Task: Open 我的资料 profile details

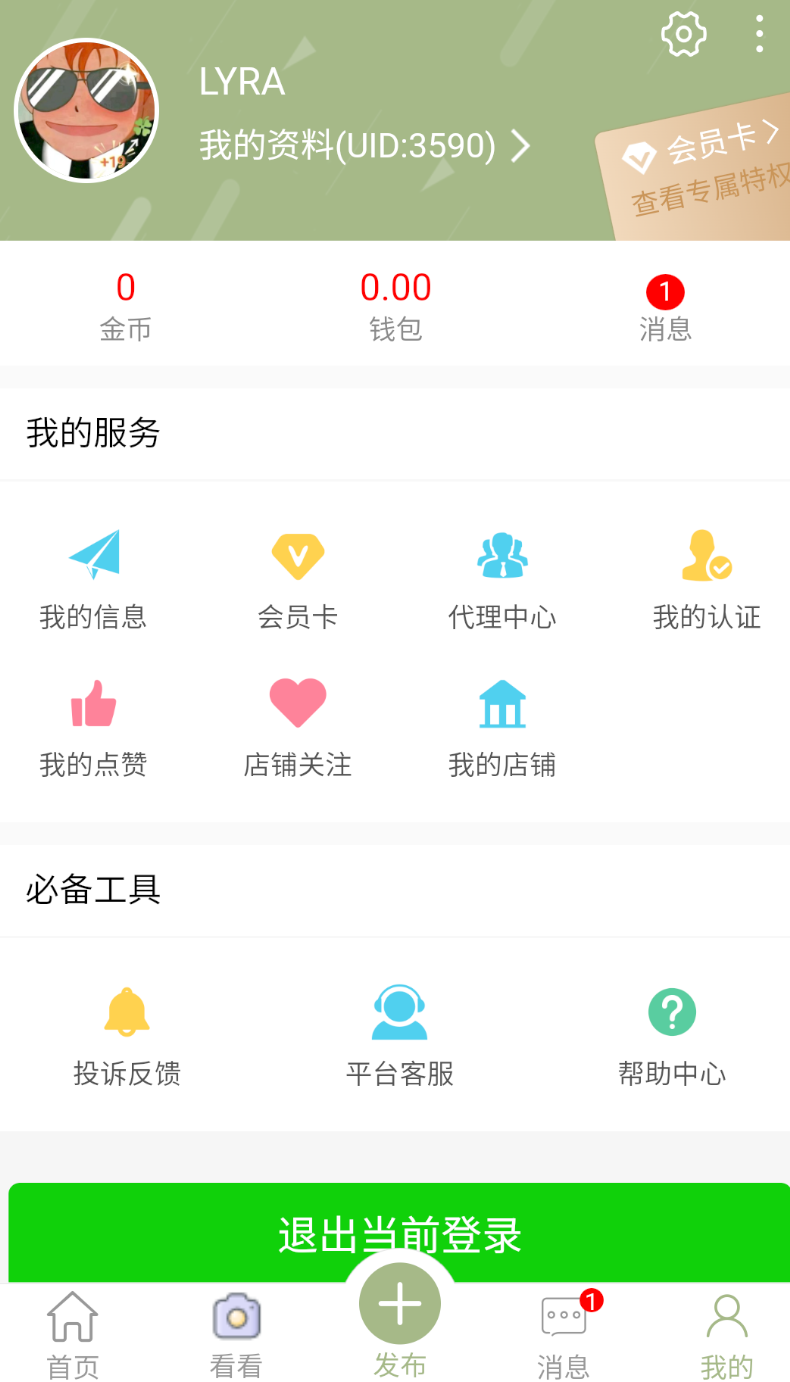Action: click(365, 146)
